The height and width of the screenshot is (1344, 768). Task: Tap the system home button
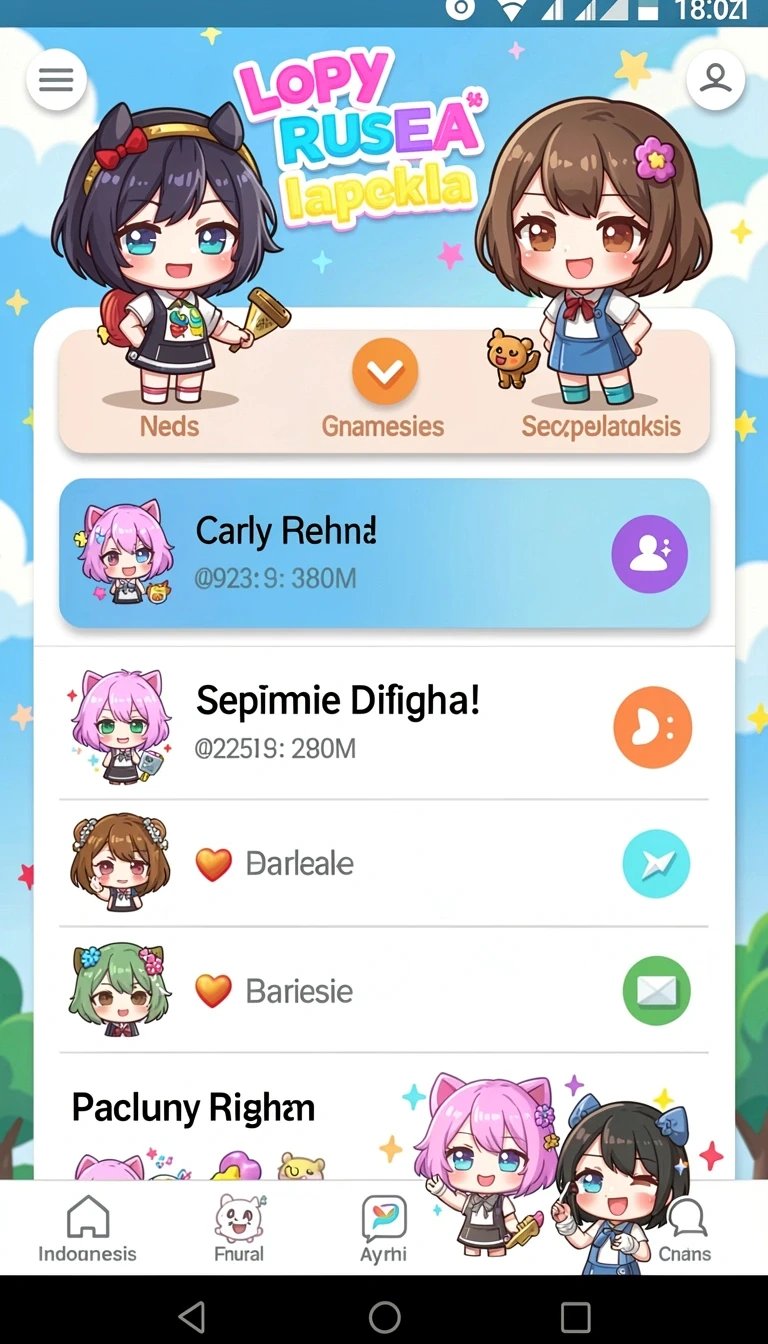(385, 1316)
